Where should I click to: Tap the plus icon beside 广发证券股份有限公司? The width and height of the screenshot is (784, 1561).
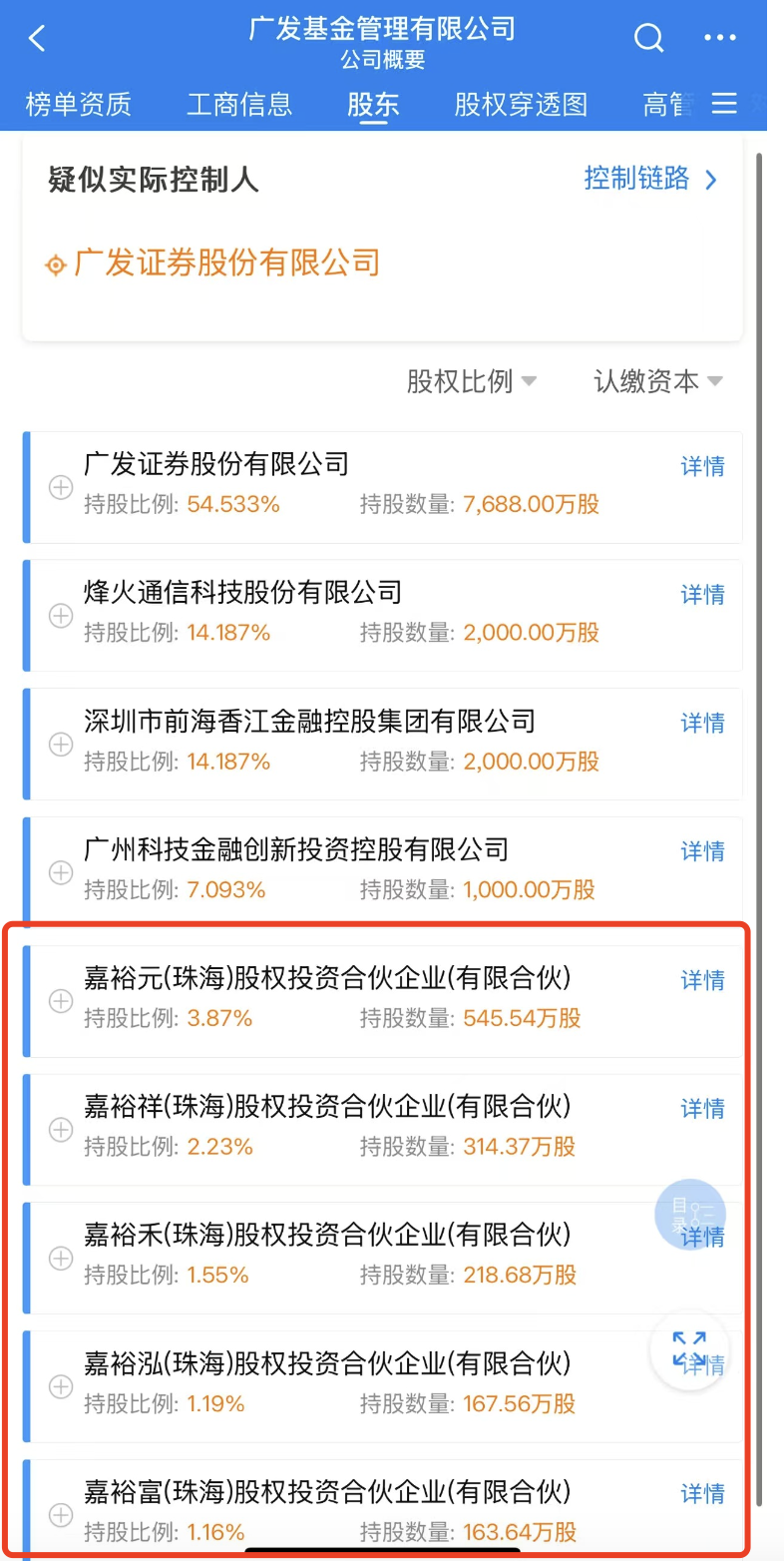point(60,488)
